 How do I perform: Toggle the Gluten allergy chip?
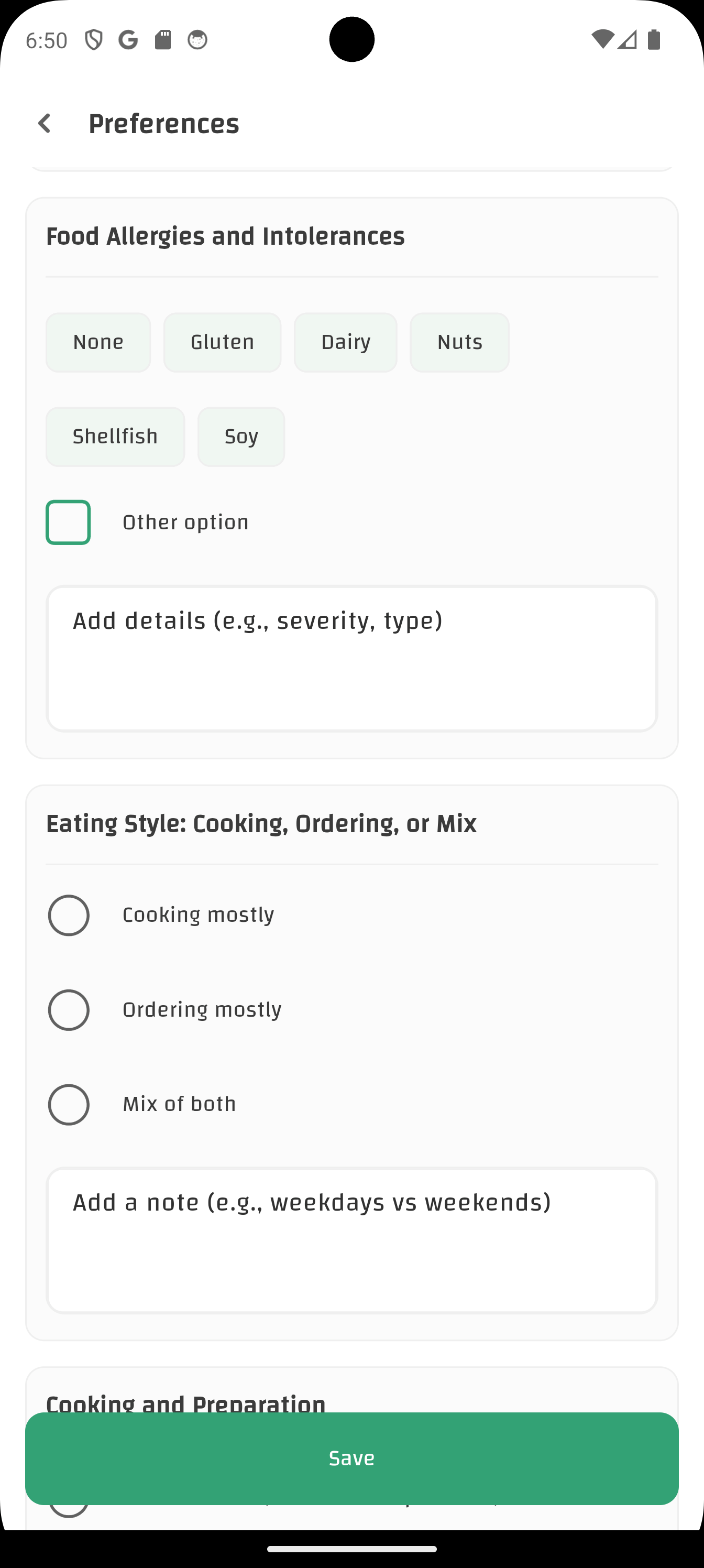pyautogui.click(x=222, y=342)
